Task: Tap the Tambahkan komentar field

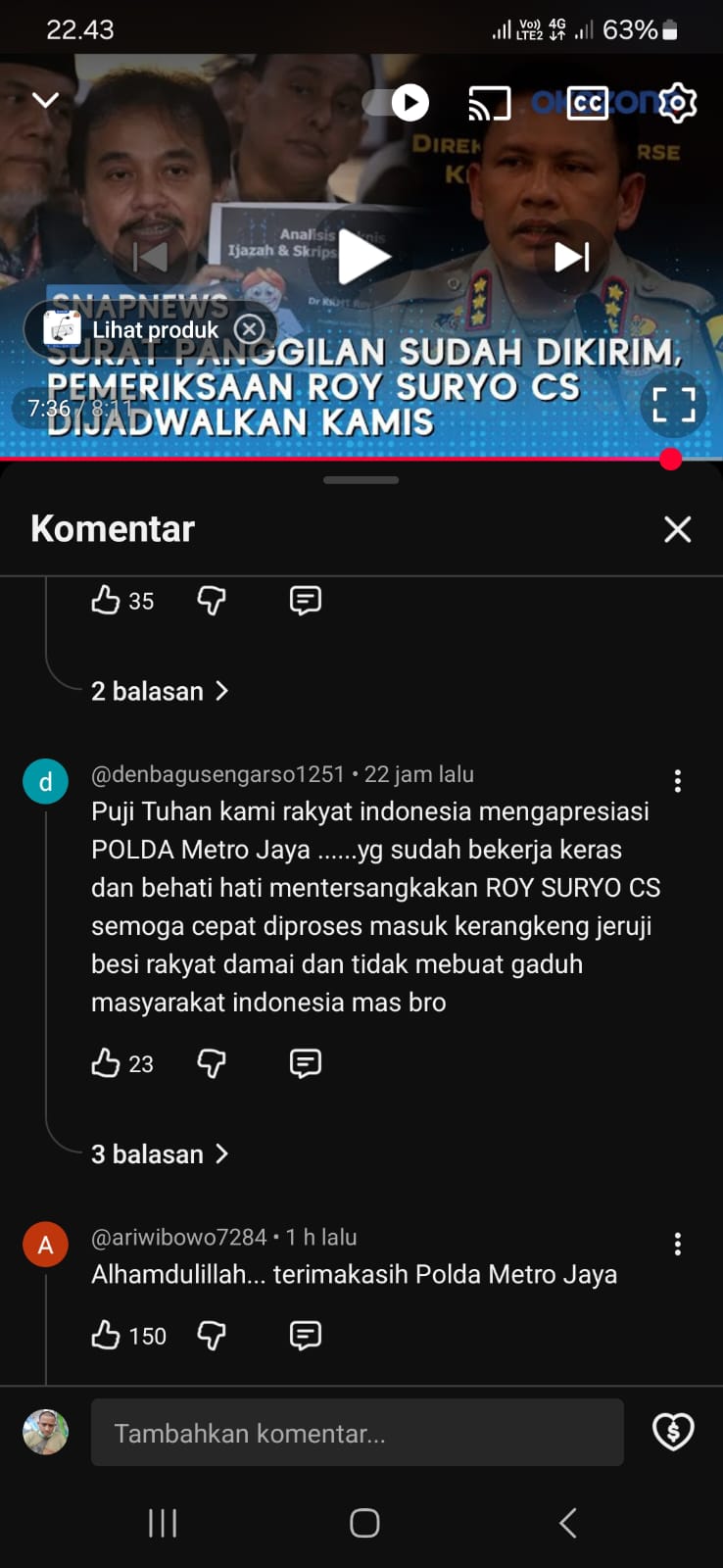Action: point(357,1433)
